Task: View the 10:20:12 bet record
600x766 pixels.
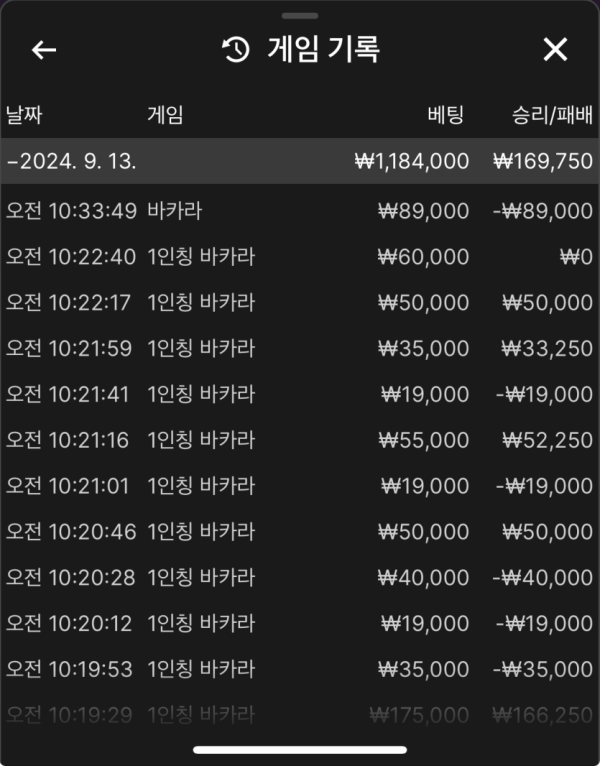Action: pos(300,624)
